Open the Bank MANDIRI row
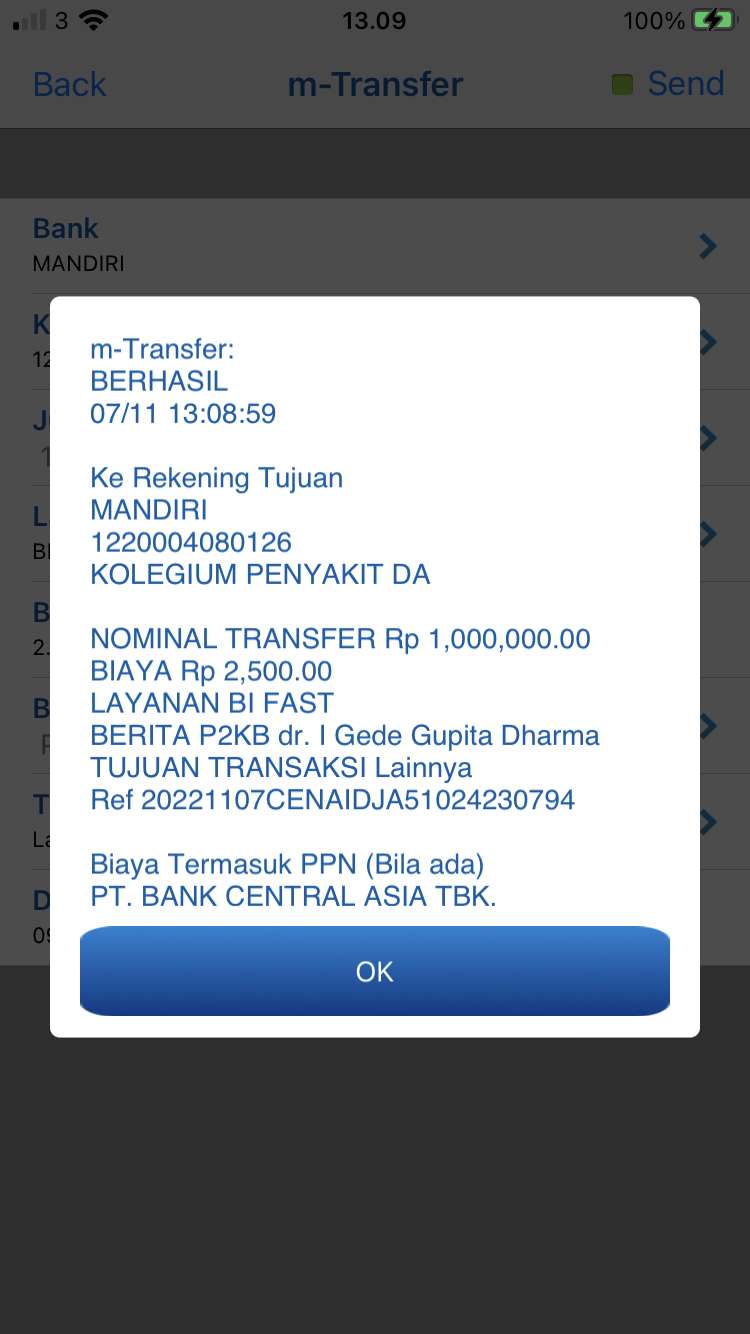The image size is (750, 1334). click(x=375, y=246)
